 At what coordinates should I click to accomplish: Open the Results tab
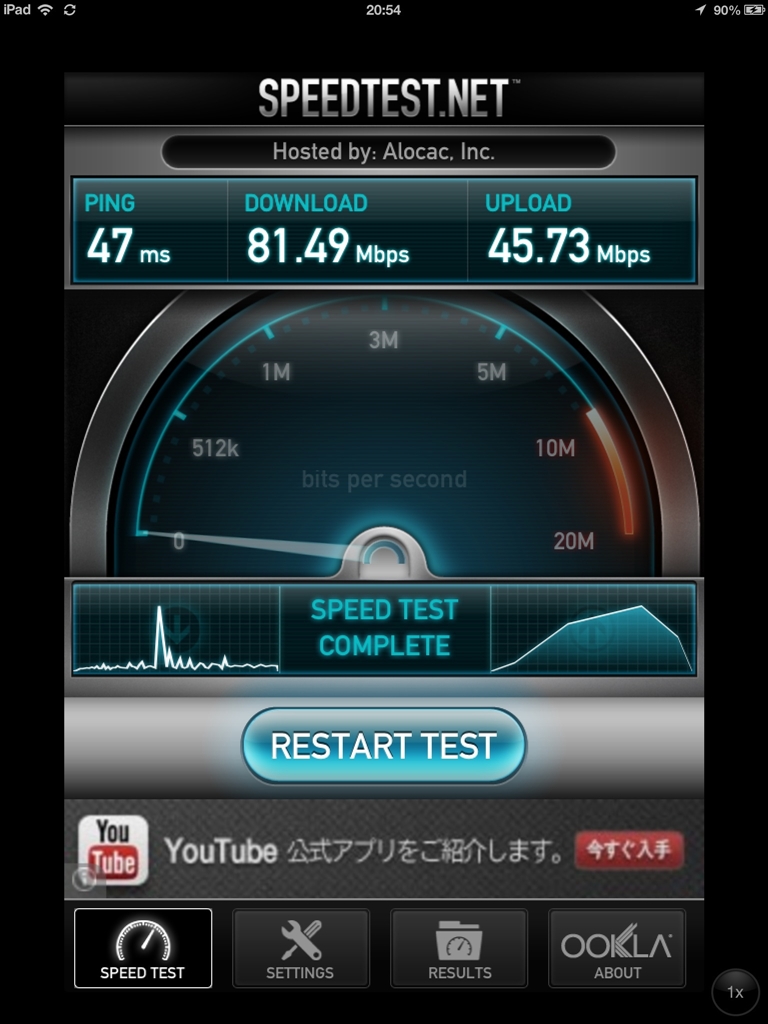click(459, 948)
